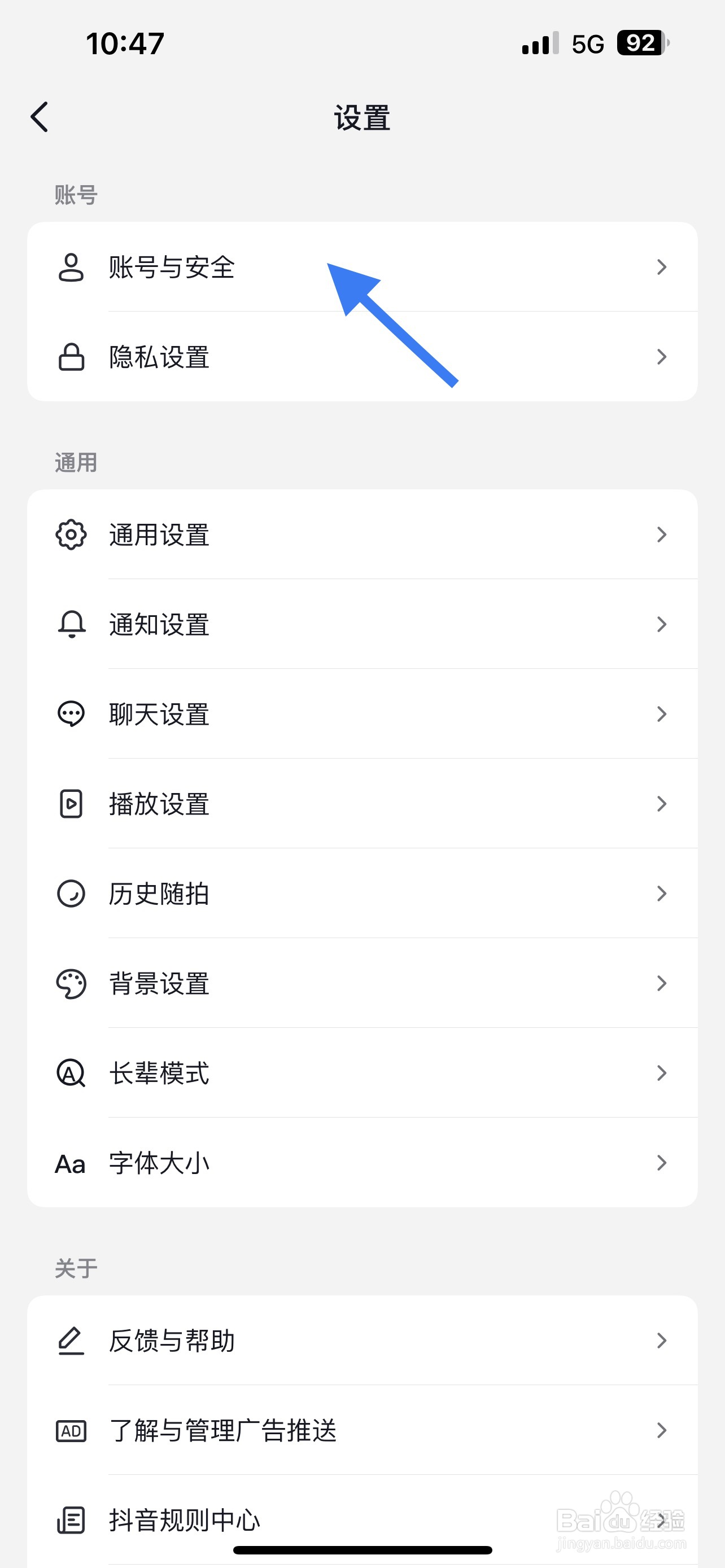
Task: Open 了解与管理广告推送
Action: (x=362, y=1430)
